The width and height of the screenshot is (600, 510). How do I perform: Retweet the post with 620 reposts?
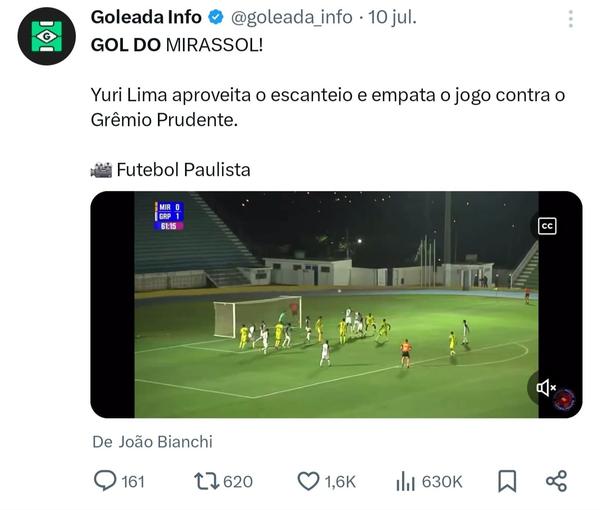tap(206, 482)
